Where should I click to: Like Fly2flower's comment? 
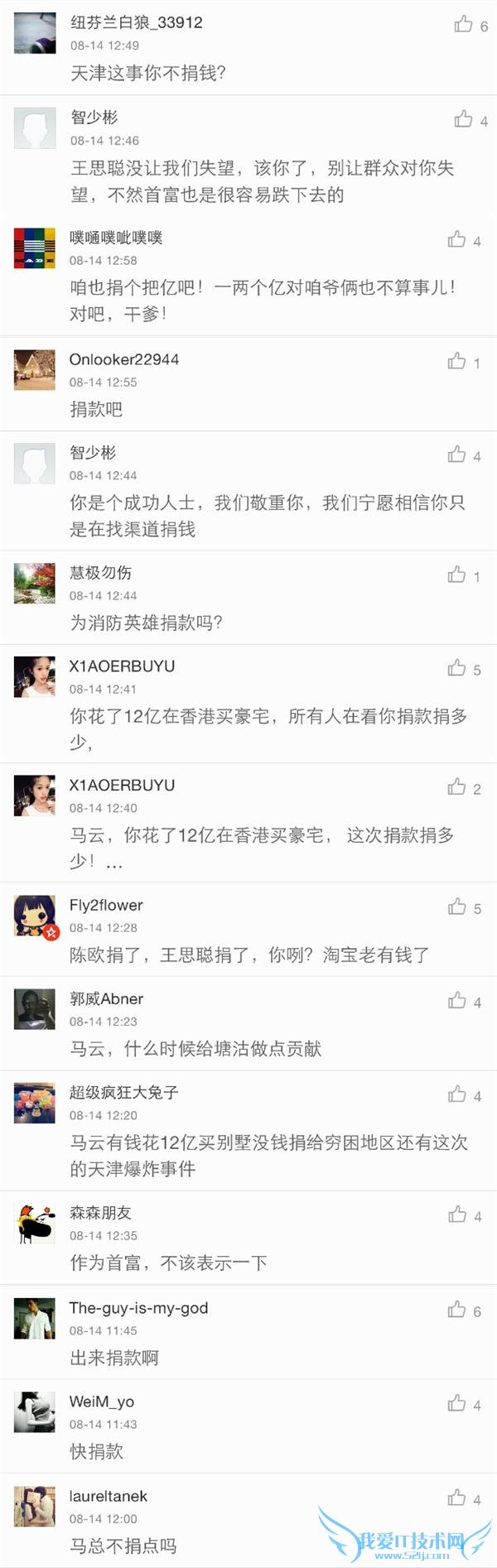click(x=456, y=907)
